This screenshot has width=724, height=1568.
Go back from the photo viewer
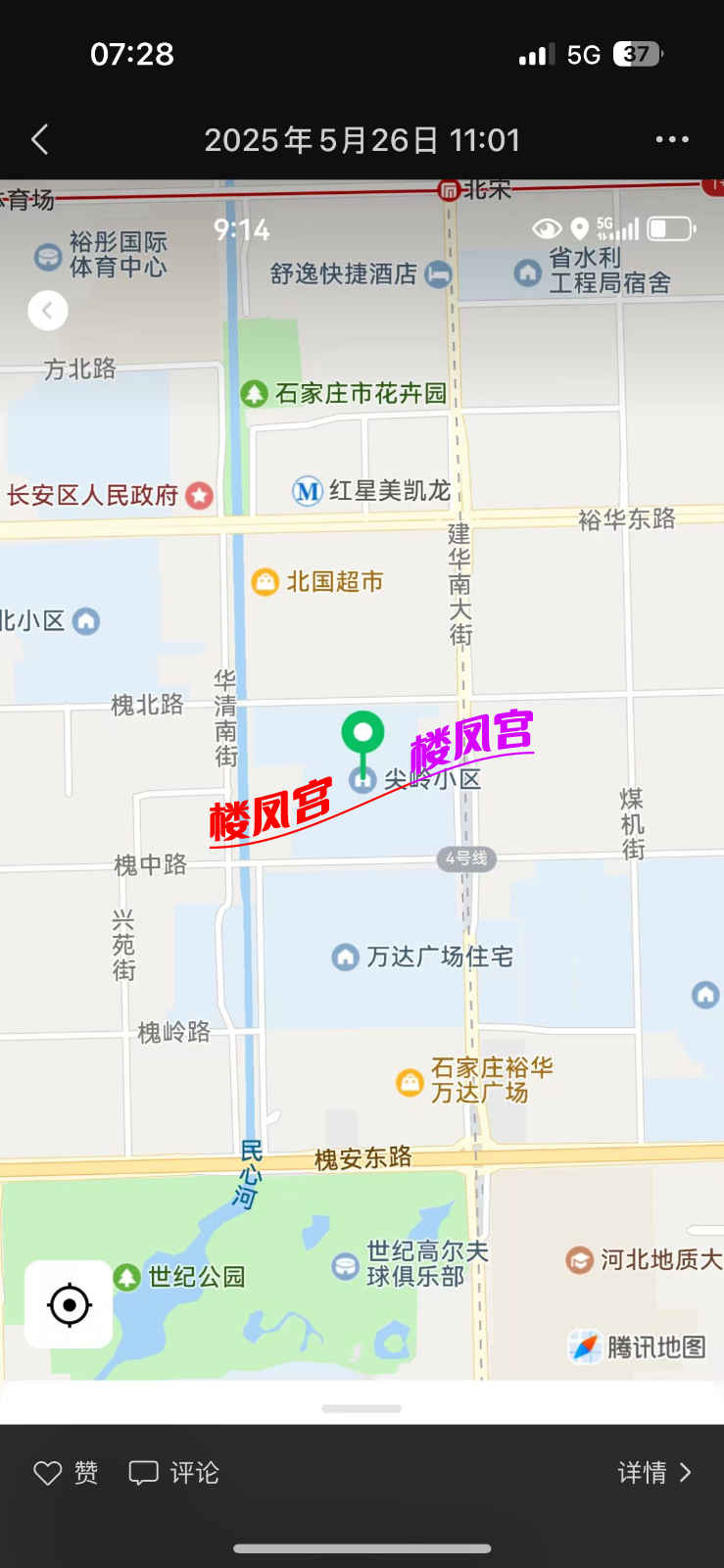pyautogui.click(x=40, y=140)
